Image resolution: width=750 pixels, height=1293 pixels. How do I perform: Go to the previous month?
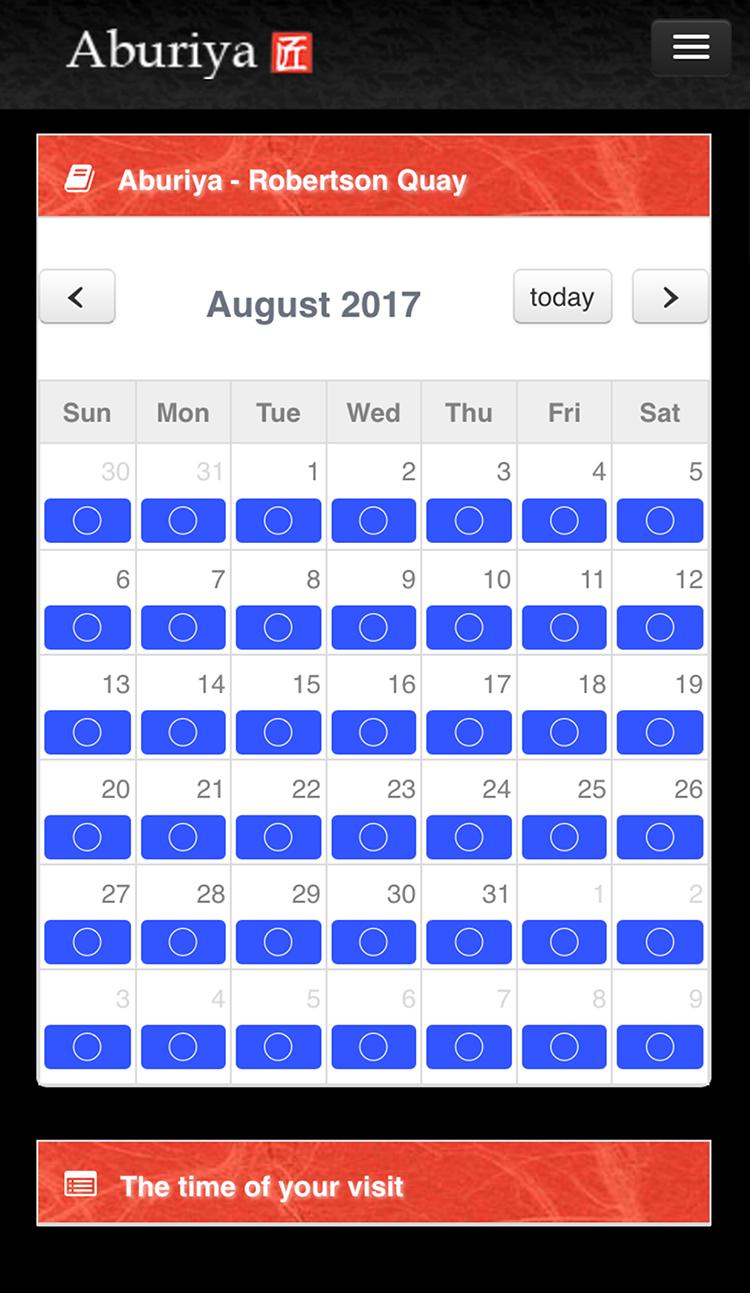click(x=77, y=297)
